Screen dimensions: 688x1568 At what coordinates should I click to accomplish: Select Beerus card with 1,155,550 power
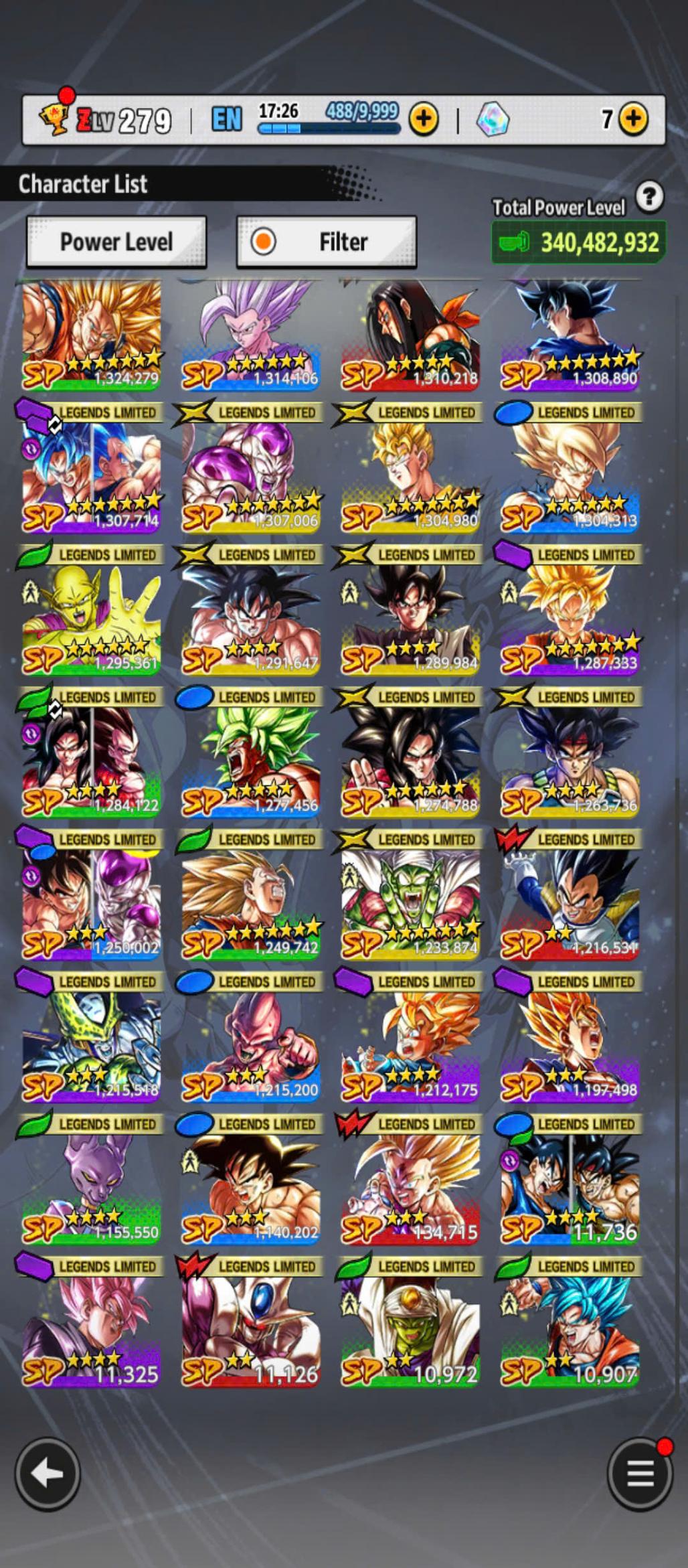point(92,1188)
